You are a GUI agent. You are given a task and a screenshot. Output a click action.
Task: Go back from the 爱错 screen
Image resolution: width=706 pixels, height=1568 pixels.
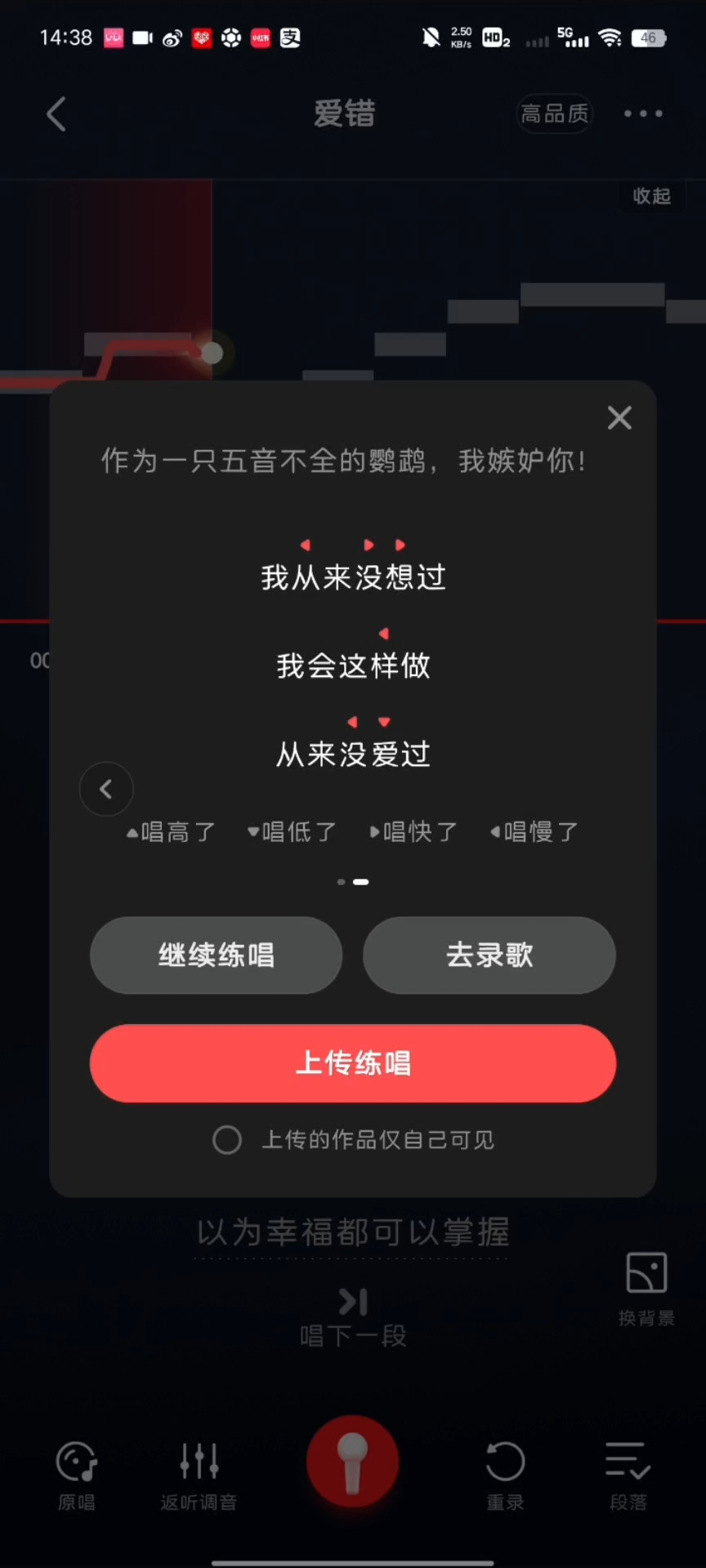[x=56, y=114]
